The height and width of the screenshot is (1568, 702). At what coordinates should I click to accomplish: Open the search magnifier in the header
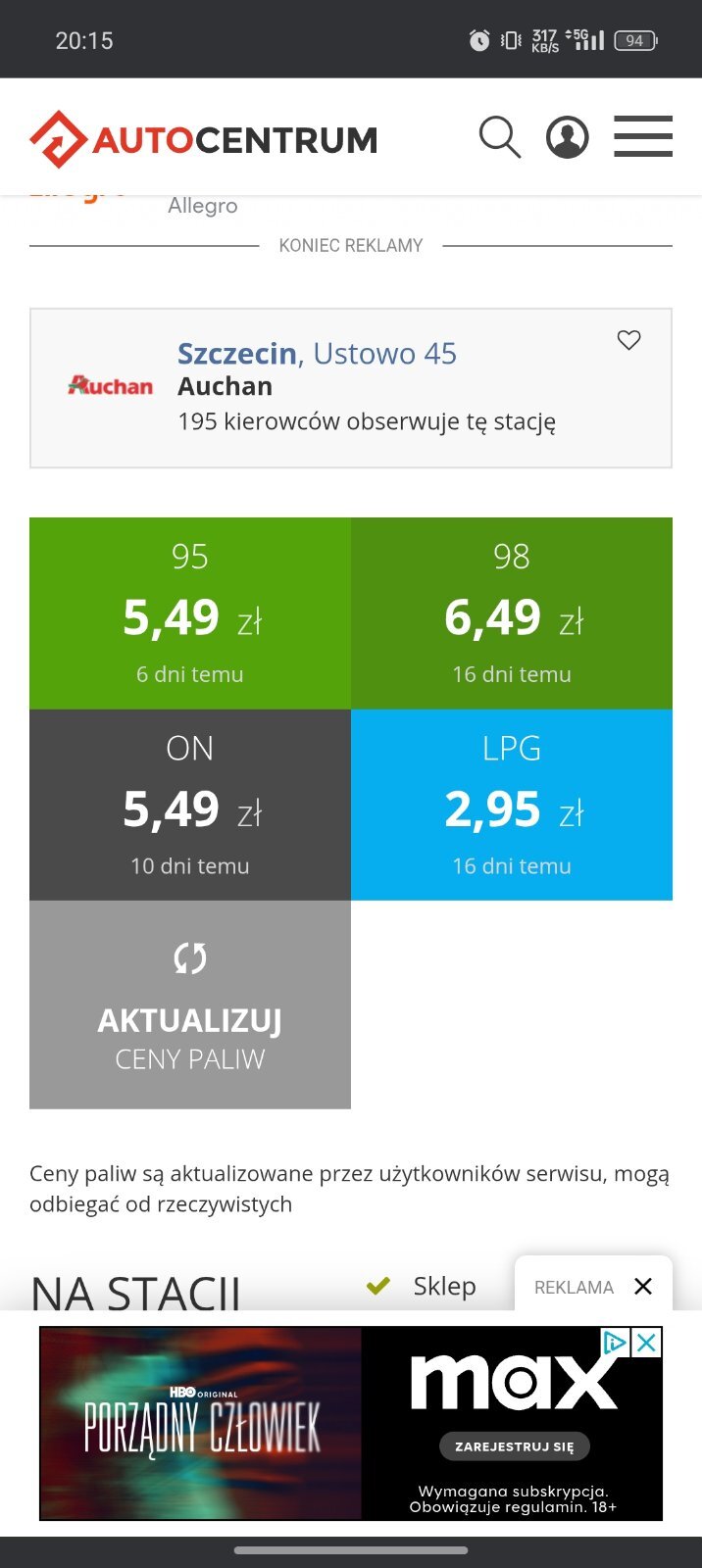(499, 137)
